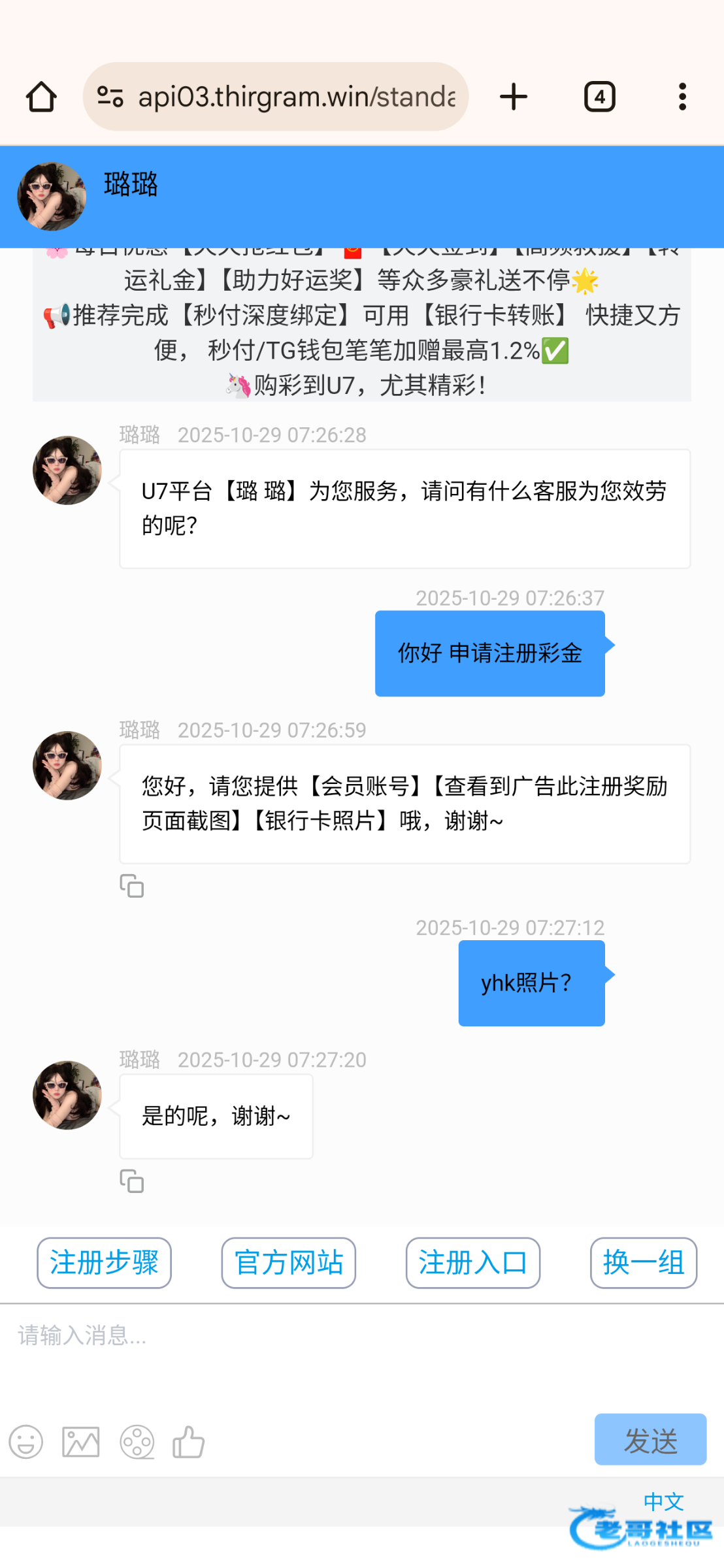724x1568 pixels.
Task: Open the tab switcher showing 4 tabs
Action: pos(599,97)
